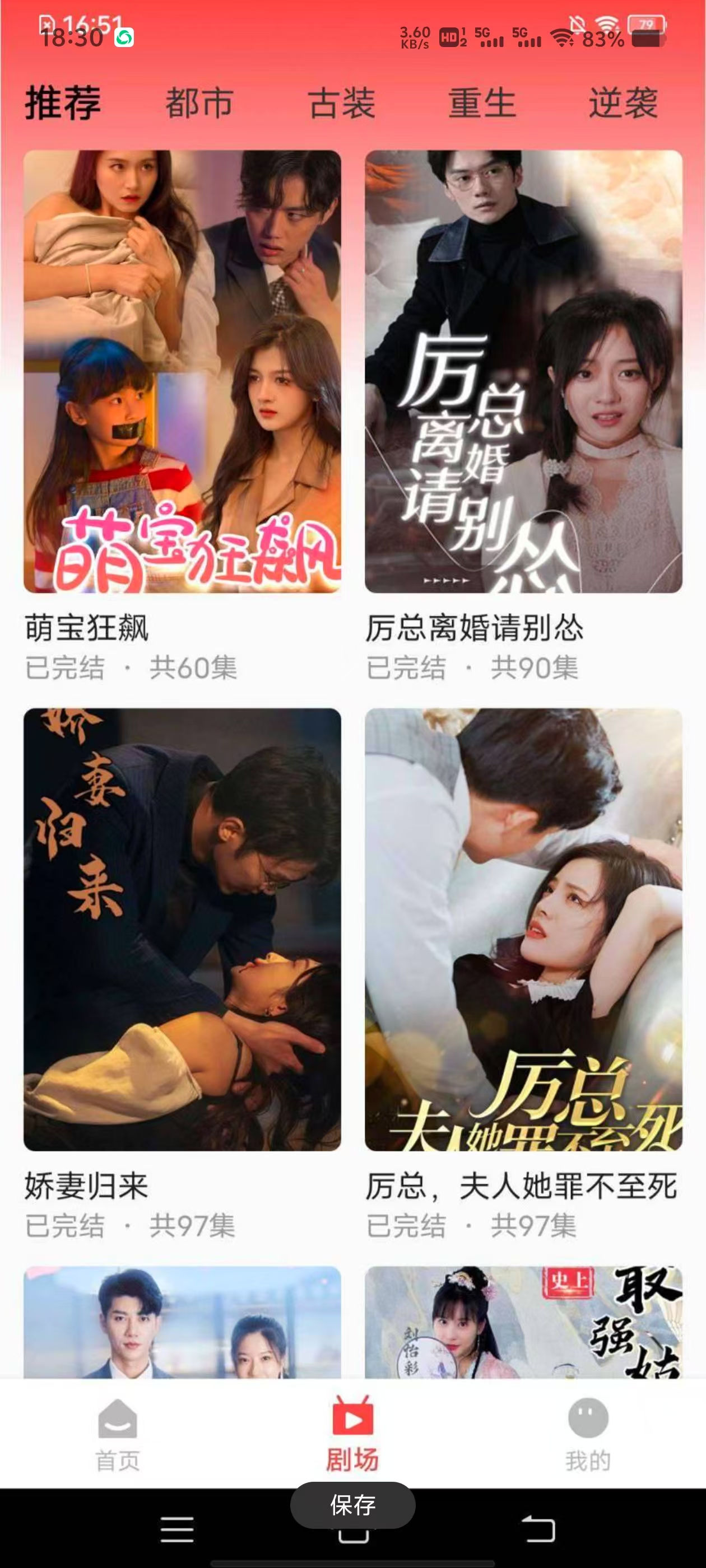706x1568 pixels.
Task: Open the 我的 profile tab
Action: pos(588,1434)
